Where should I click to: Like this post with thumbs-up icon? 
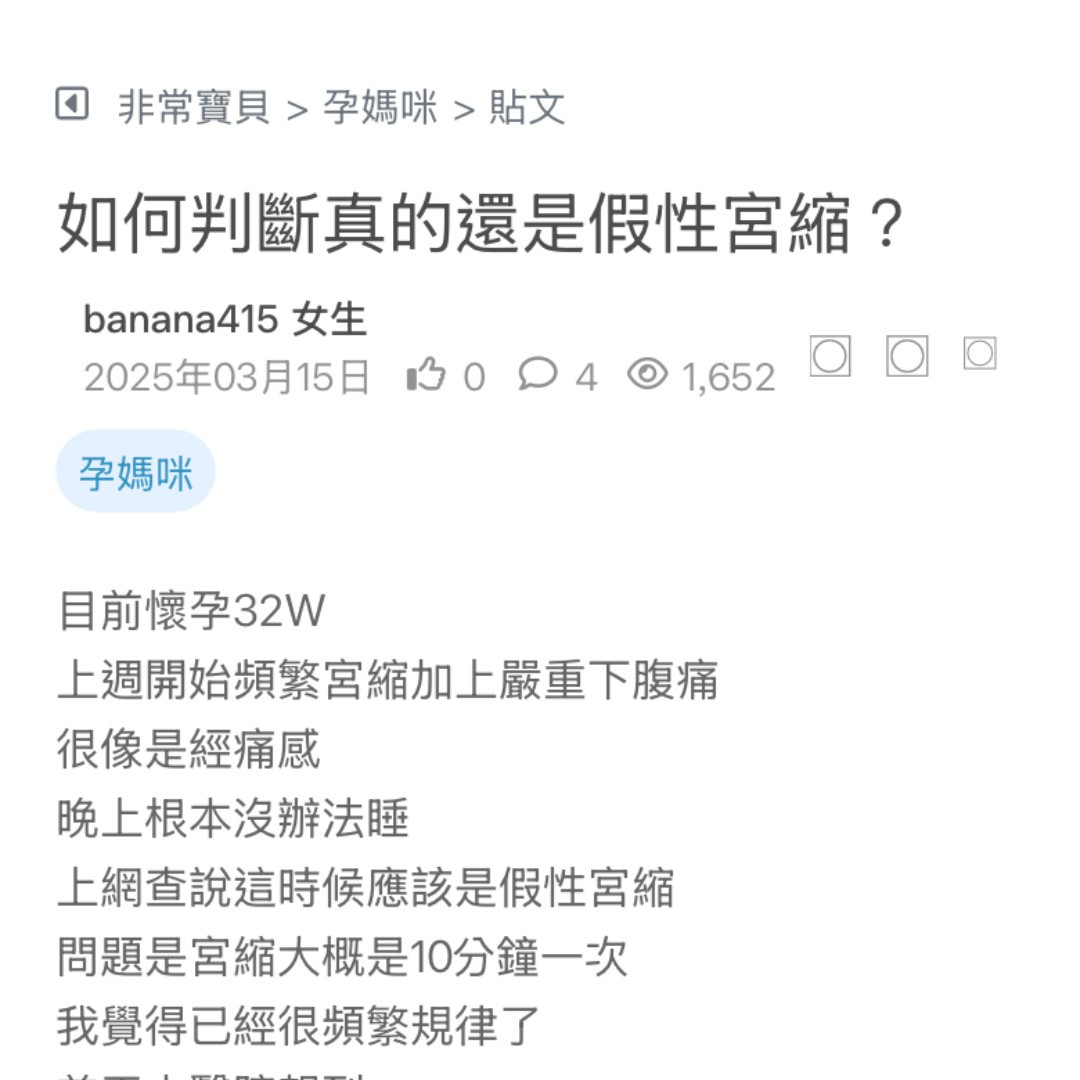pyautogui.click(x=426, y=376)
